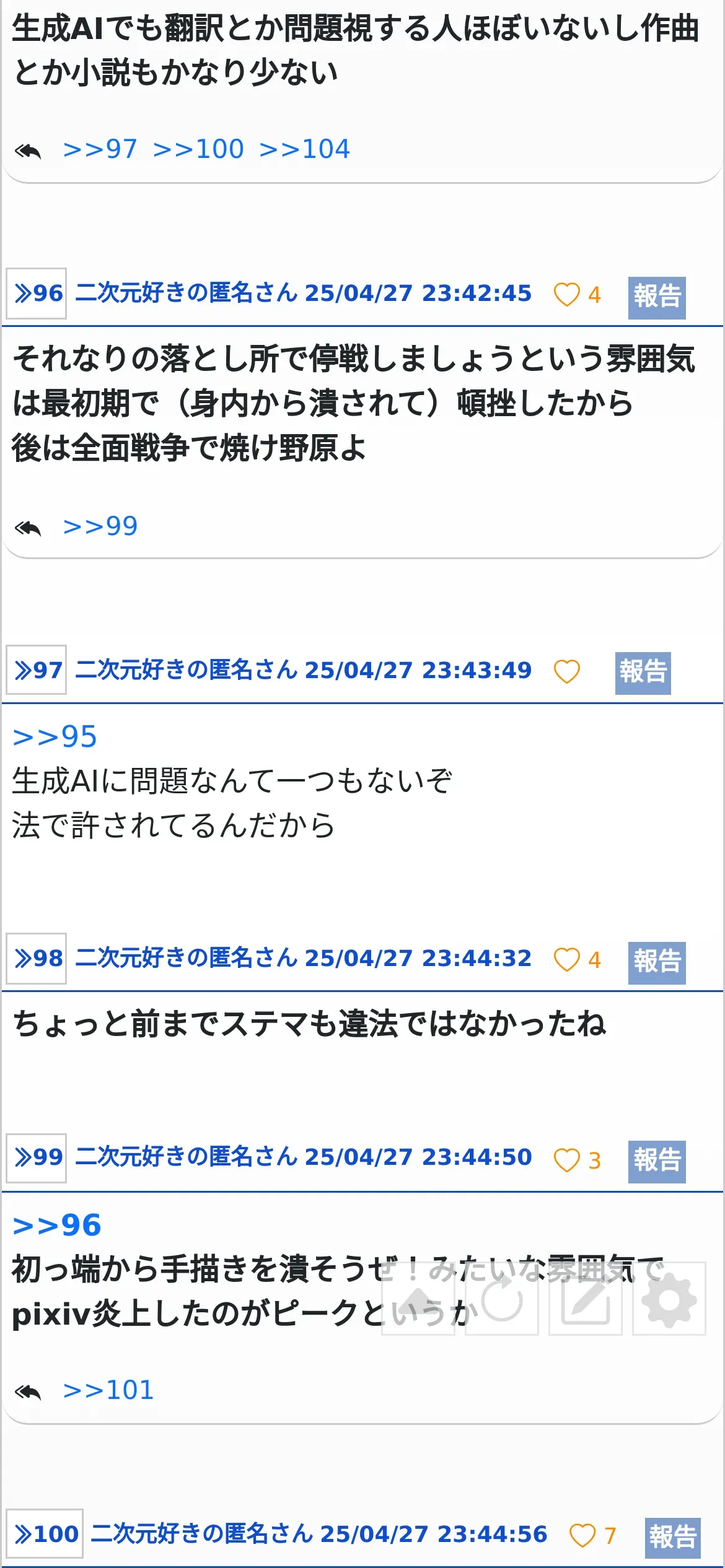Like post 97
This screenshot has height=1568, width=725.
[x=566, y=672]
